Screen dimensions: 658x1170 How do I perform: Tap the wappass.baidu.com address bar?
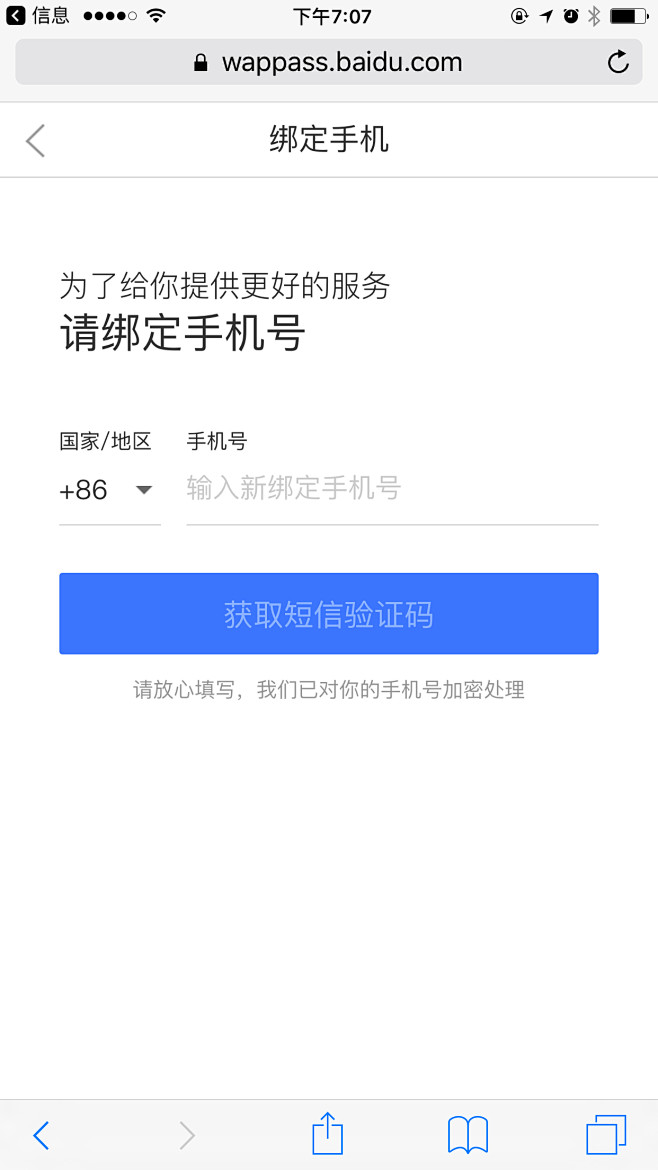pyautogui.click(x=329, y=62)
